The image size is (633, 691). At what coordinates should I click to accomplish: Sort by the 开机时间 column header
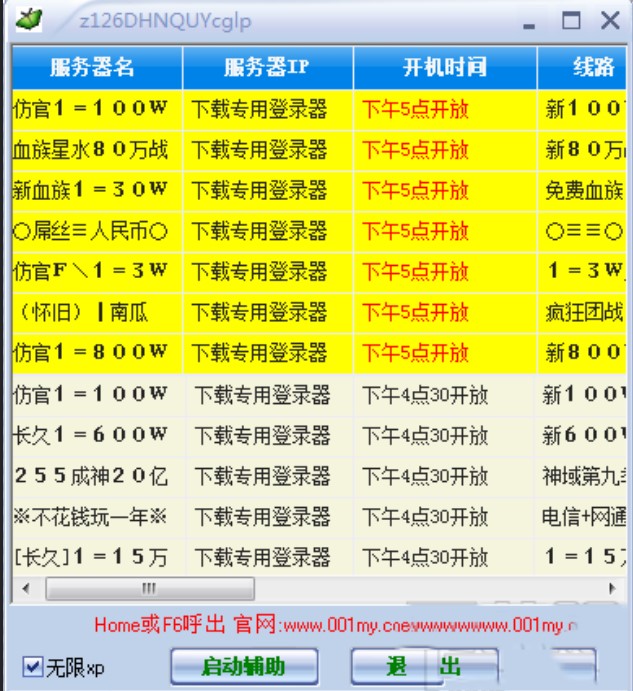tap(443, 69)
